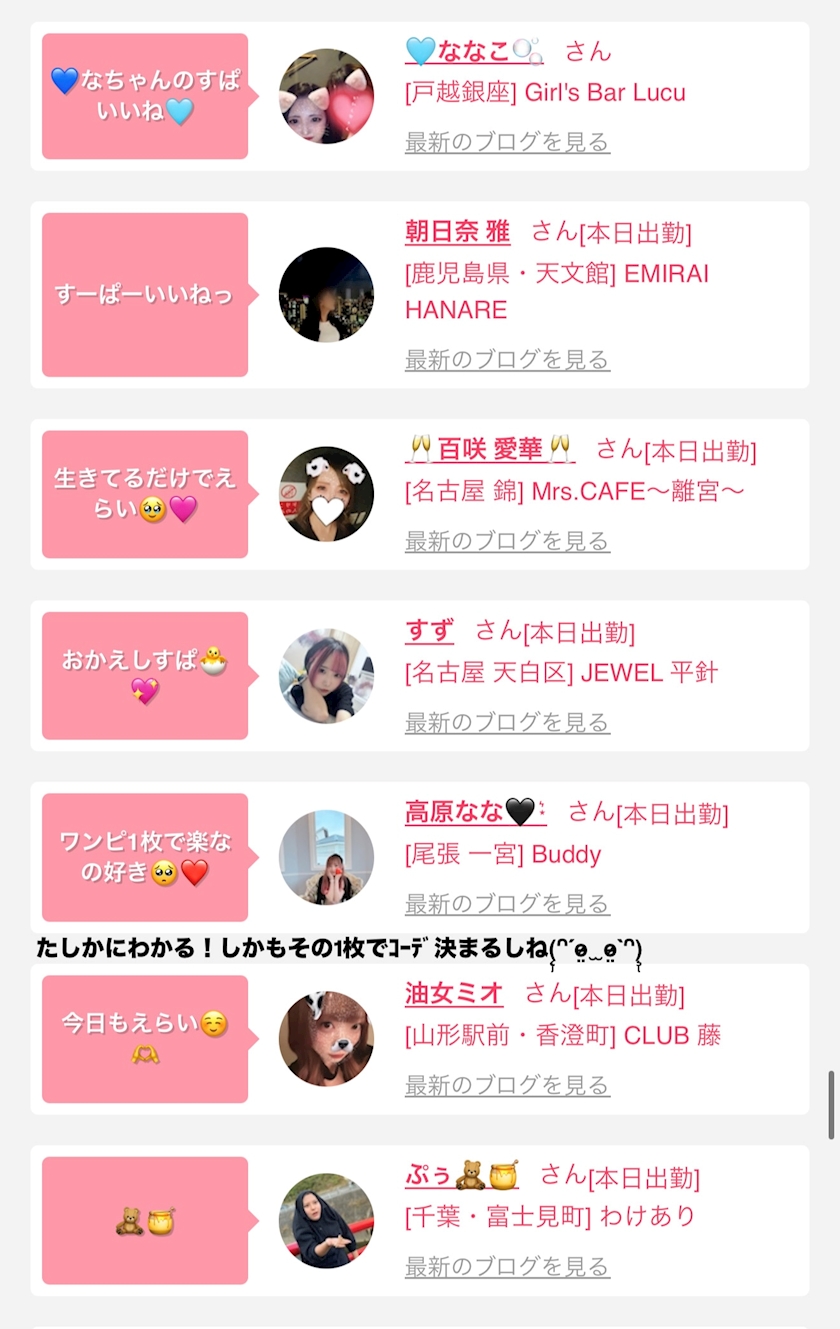
Task: View latest blog under Buddy entry
Action: [x=507, y=904]
